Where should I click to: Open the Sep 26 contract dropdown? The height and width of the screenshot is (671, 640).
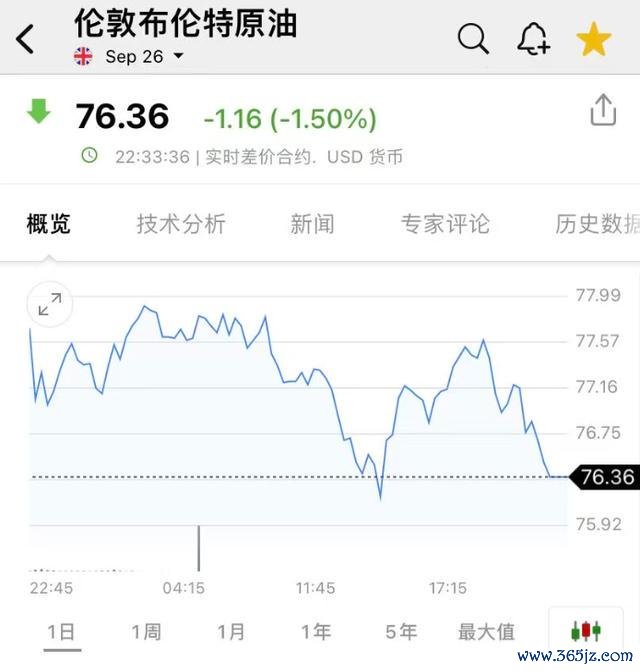point(144,56)
